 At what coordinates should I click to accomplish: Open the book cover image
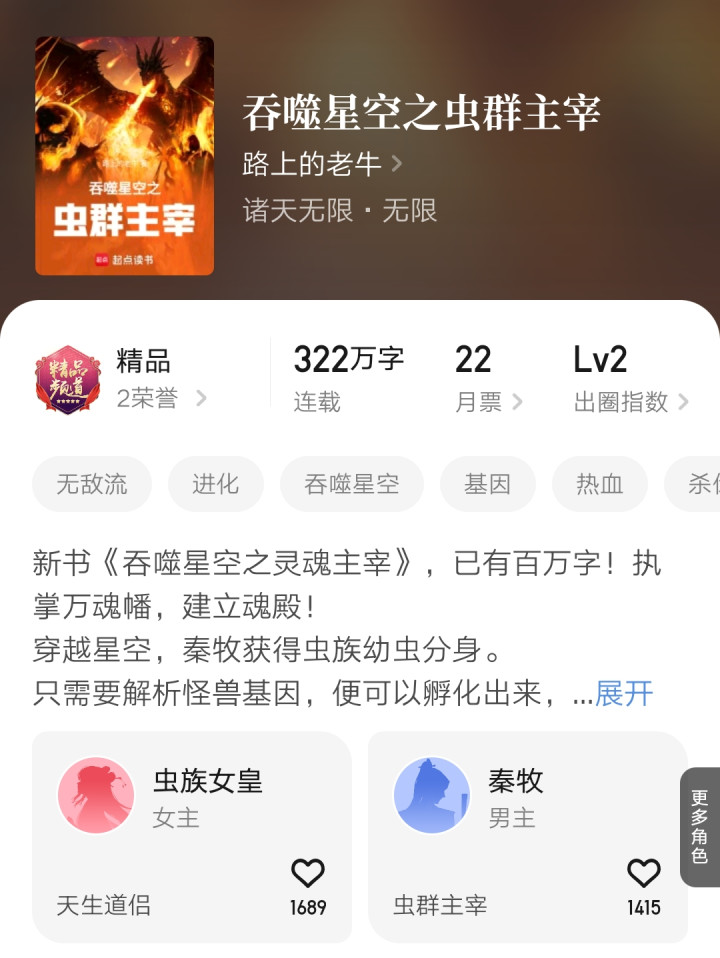click(x=125, y=155)
